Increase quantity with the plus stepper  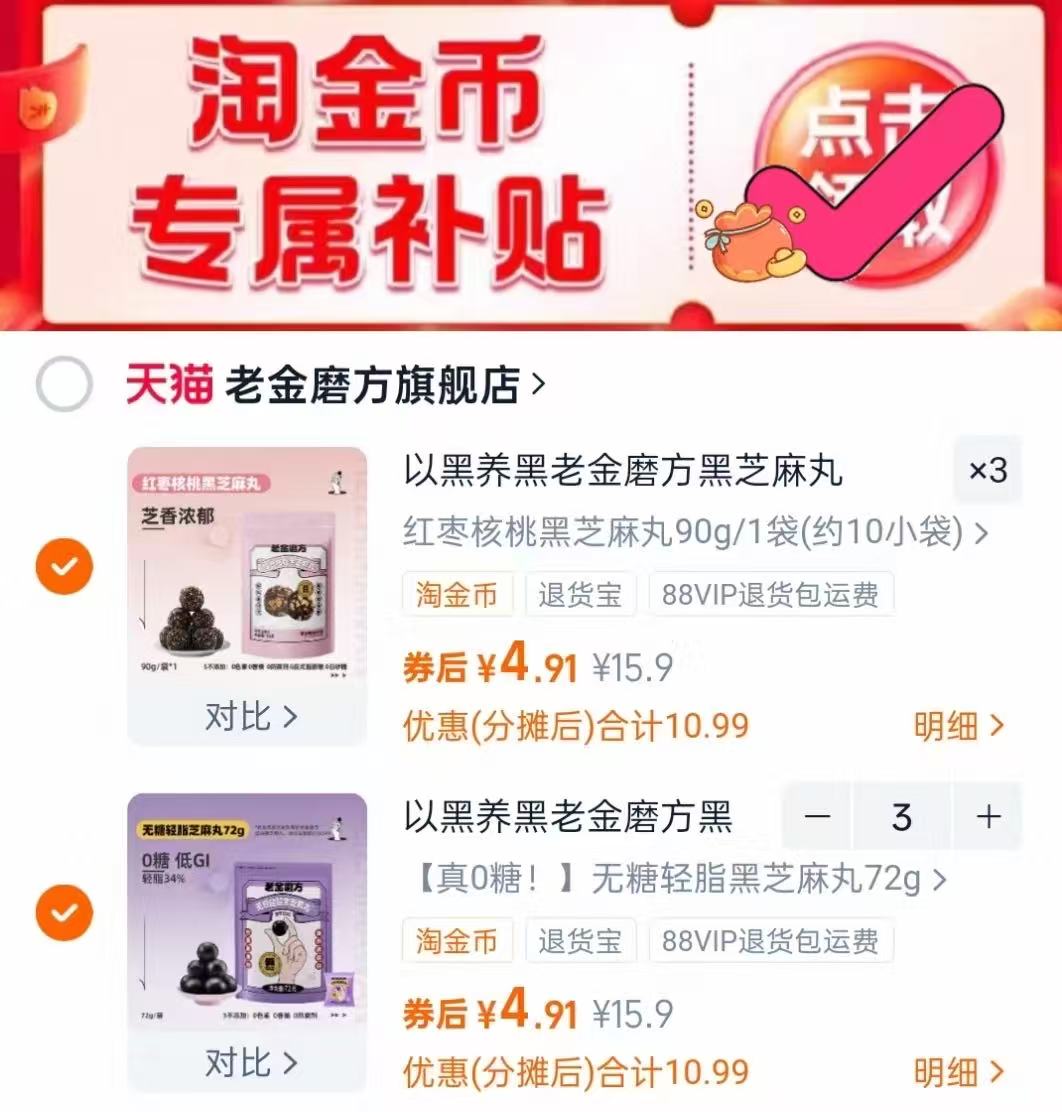(985, 818)
